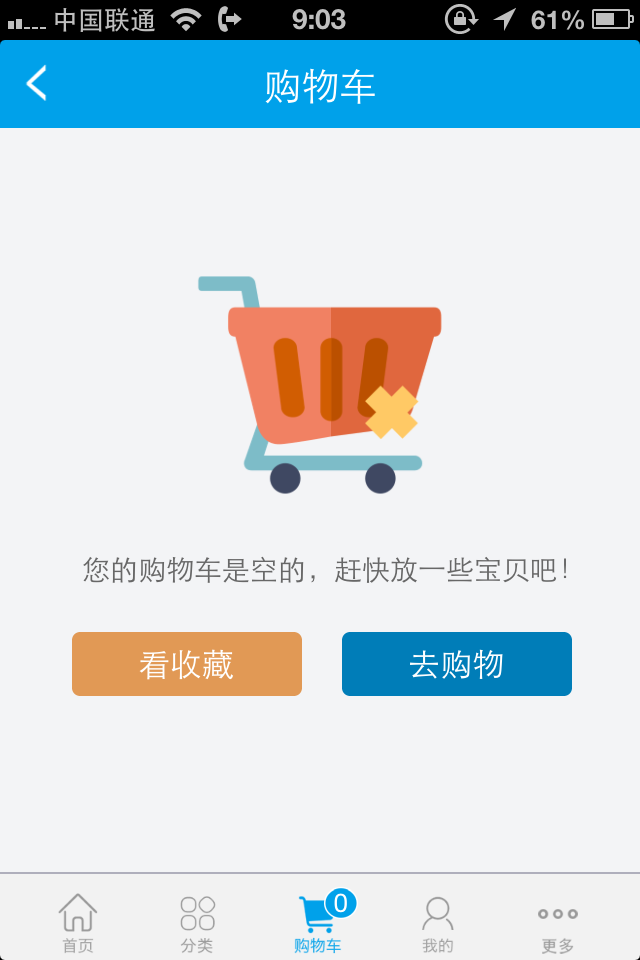Select the 购物车 tab
The image size is (640, 960).
point(318,922)
